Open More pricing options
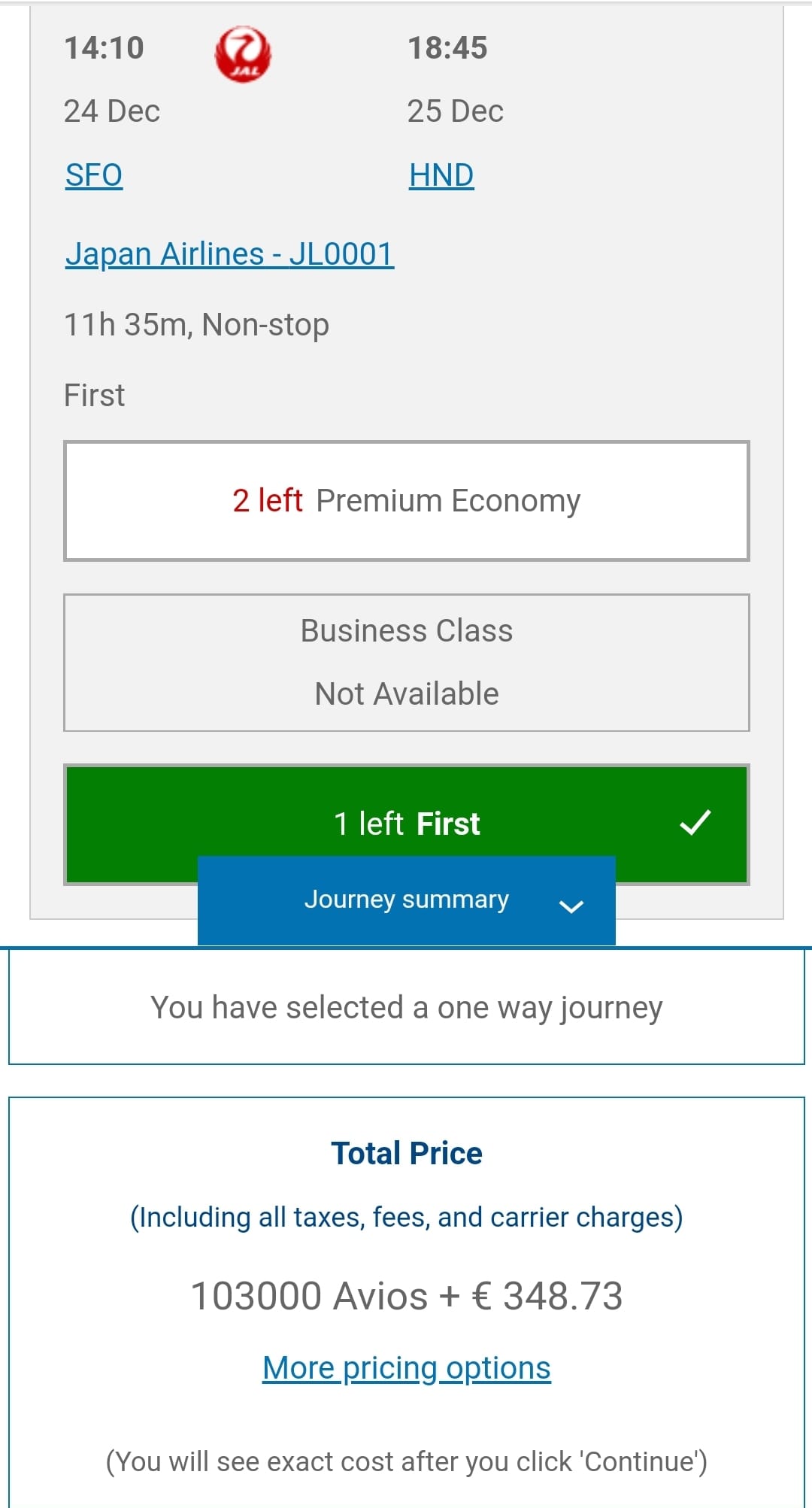This screenshot has width=812, height=1508. [x=406, y=1368]
